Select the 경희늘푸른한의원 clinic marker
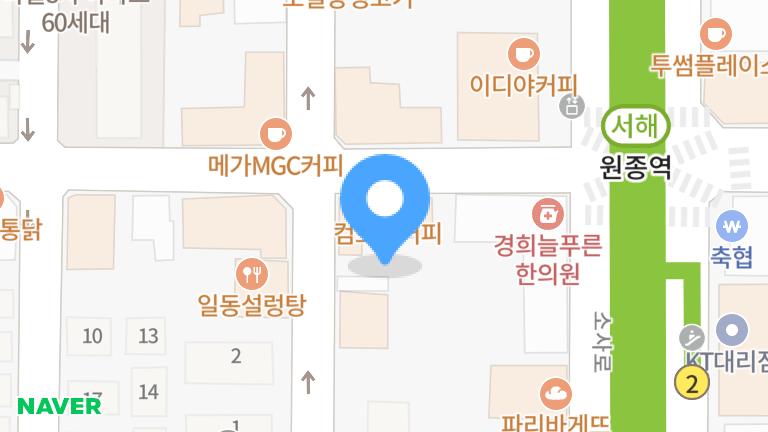The image size is (768, 432). click(548, 213)
